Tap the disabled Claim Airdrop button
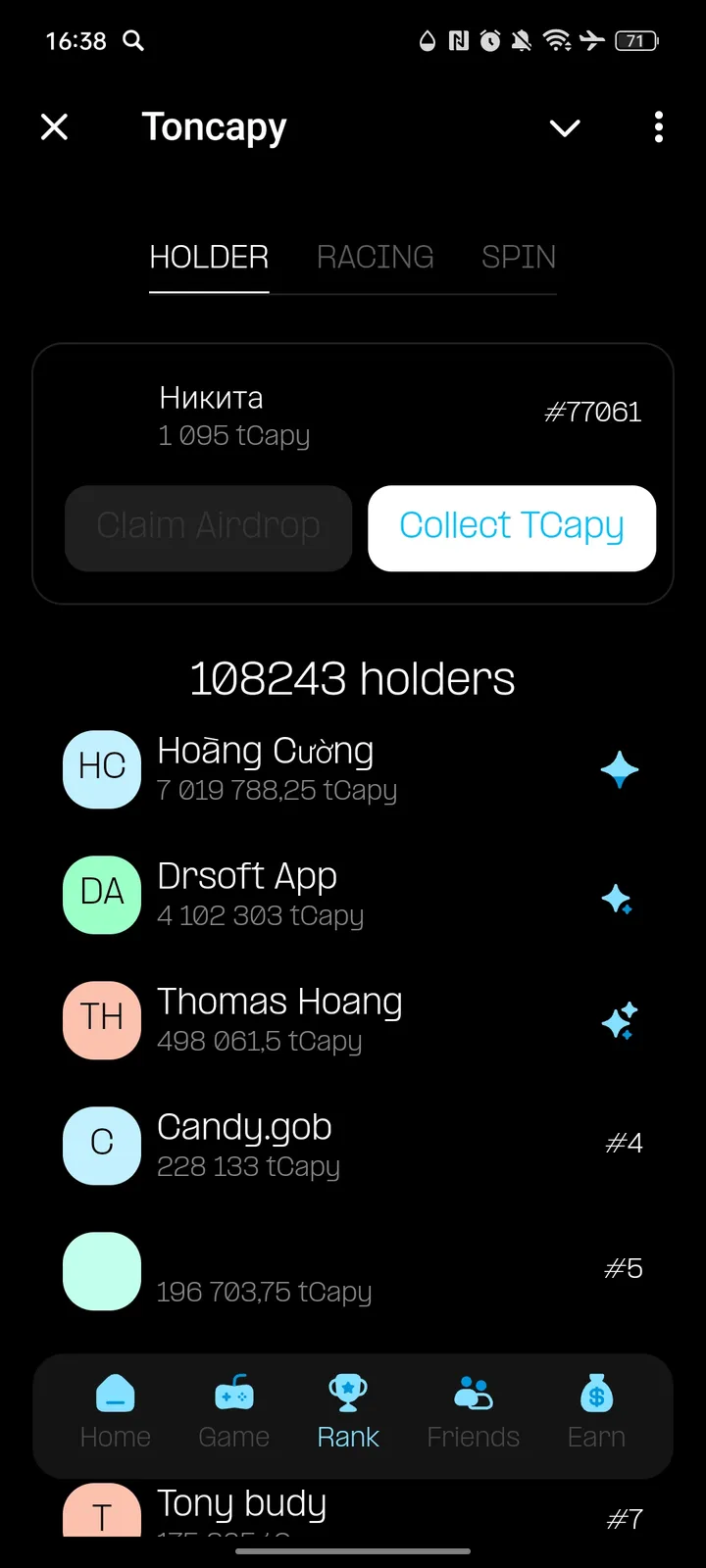The width and height of the screenshot is (706, 1568). click(208, 528)
